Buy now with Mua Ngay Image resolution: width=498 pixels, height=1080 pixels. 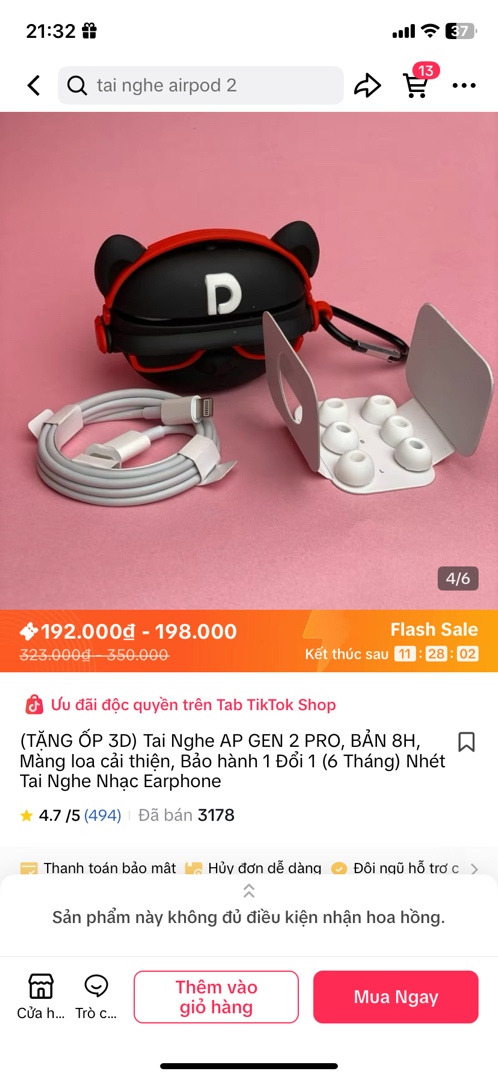pos(396,997)
